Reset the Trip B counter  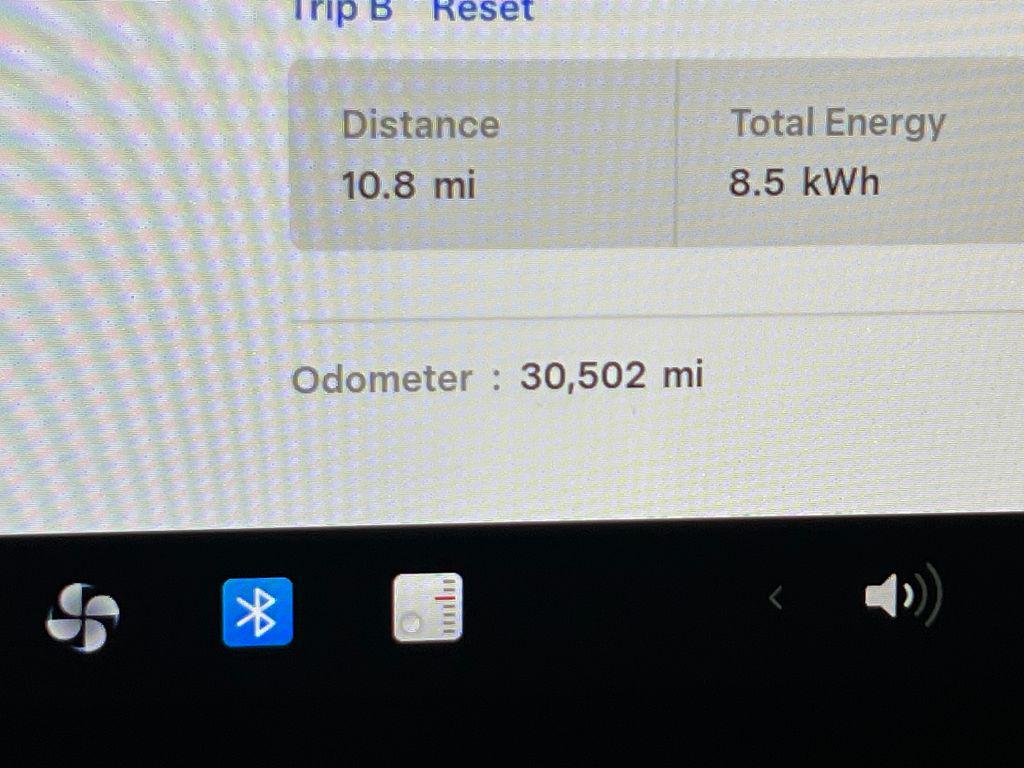click(482, 11)
